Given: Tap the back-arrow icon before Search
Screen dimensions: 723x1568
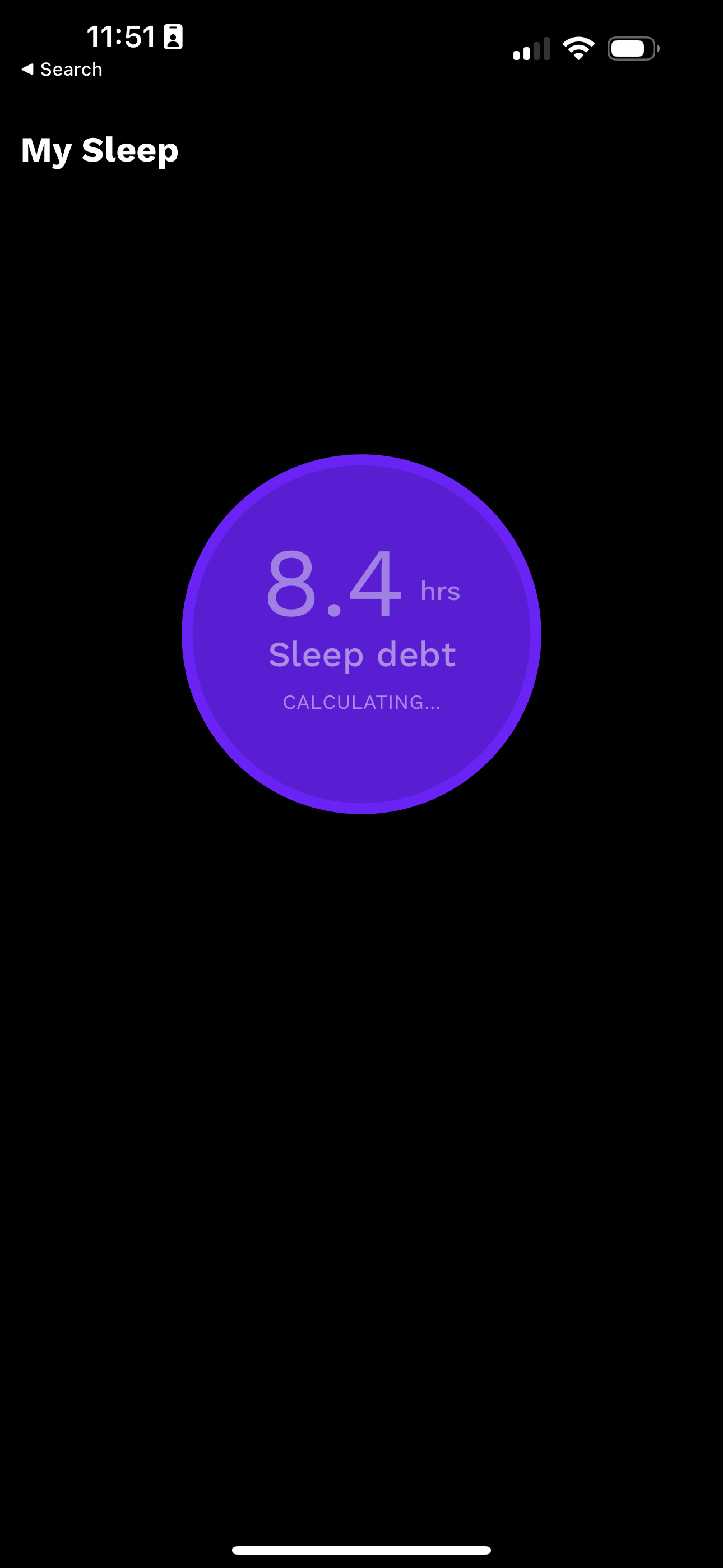Looking at the screenshot, I should pos(29,69).
